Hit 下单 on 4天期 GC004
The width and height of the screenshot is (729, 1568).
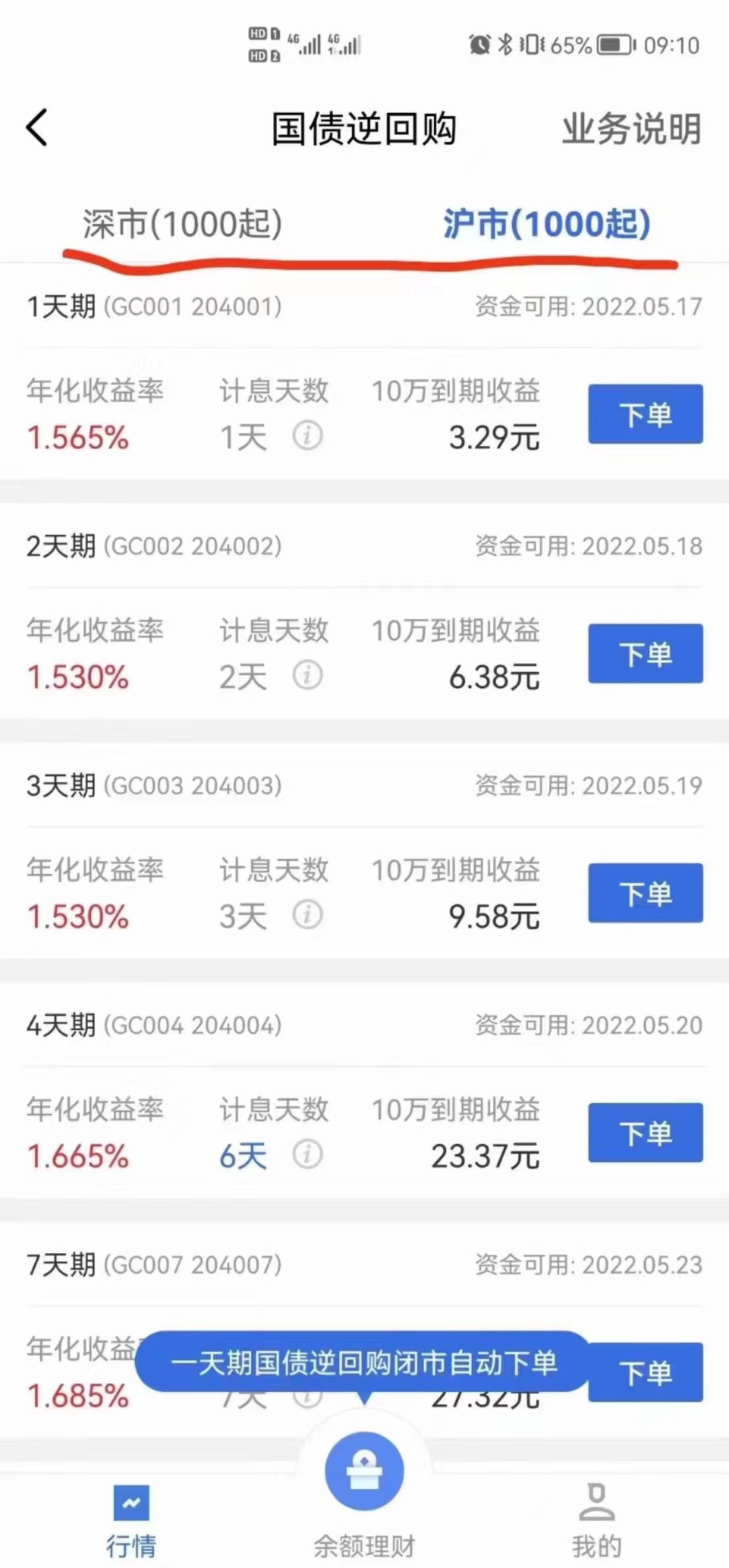click(645, 1132)
